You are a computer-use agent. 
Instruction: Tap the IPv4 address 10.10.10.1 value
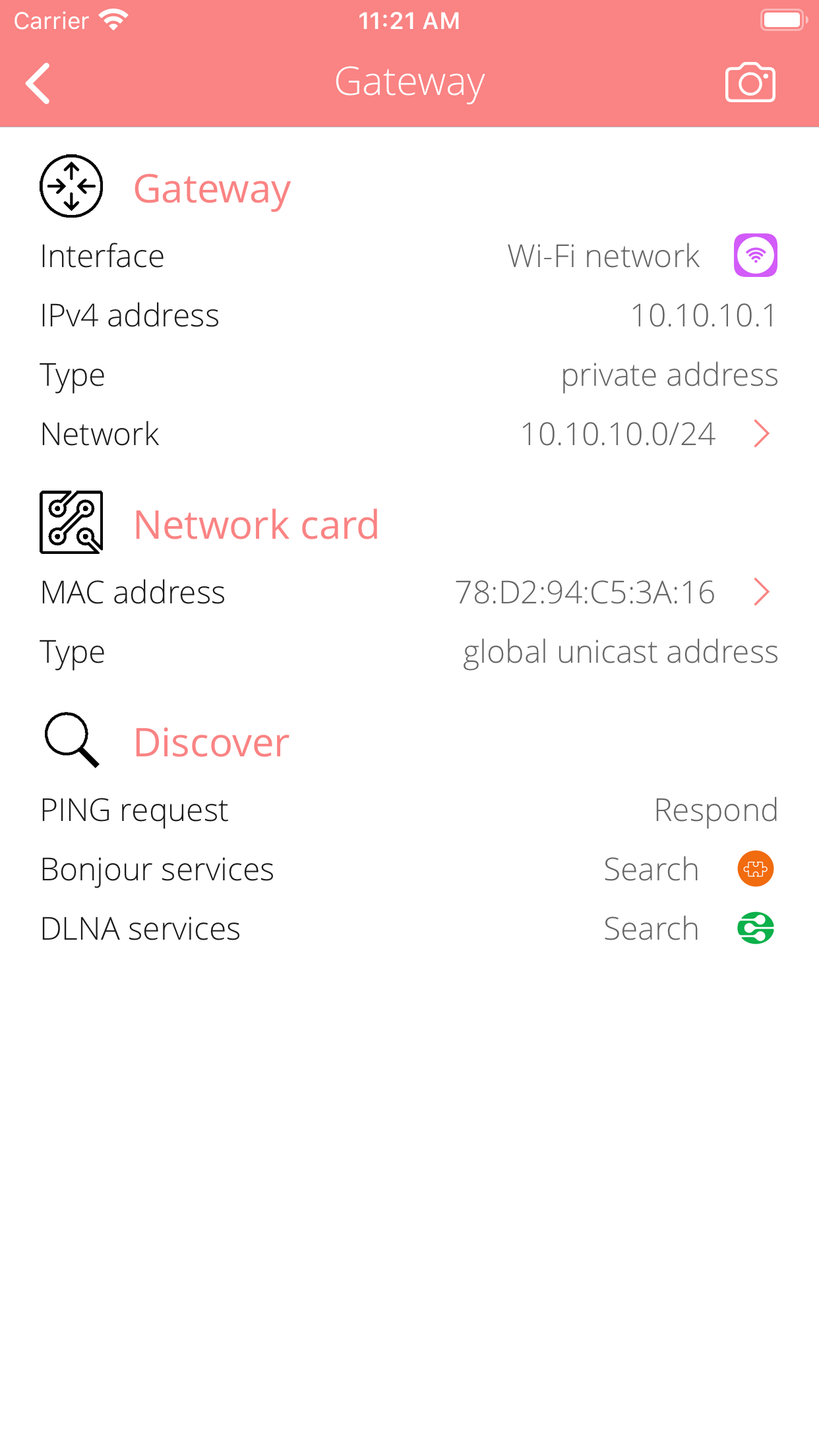(x=703, y=315)
